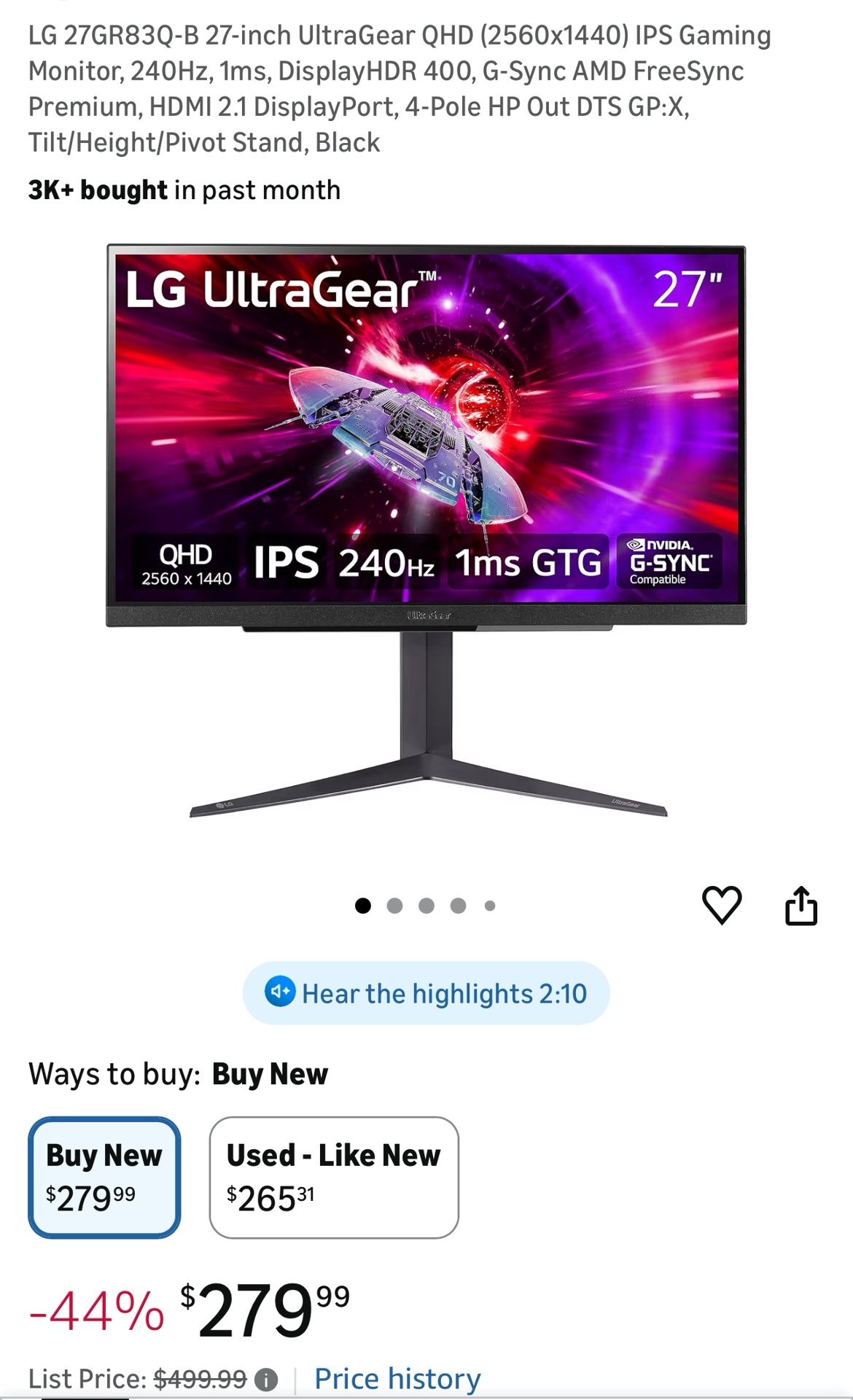This screenshot has width=853, height=1400.
Task: Play Hear the highlights 2:10
Action: pyautogui.click(x=426, y=992)
